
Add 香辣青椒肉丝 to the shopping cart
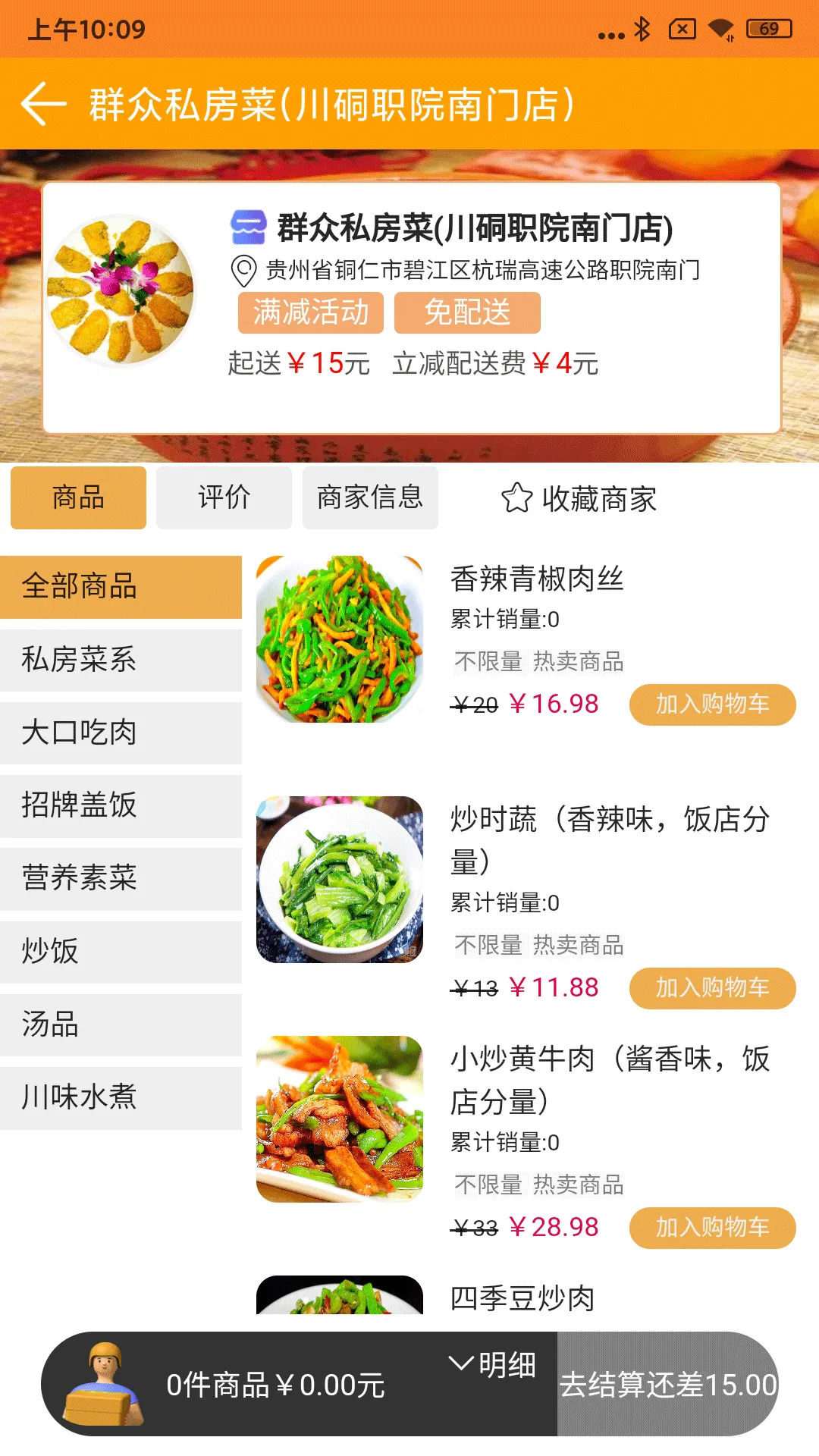[711, 704]
